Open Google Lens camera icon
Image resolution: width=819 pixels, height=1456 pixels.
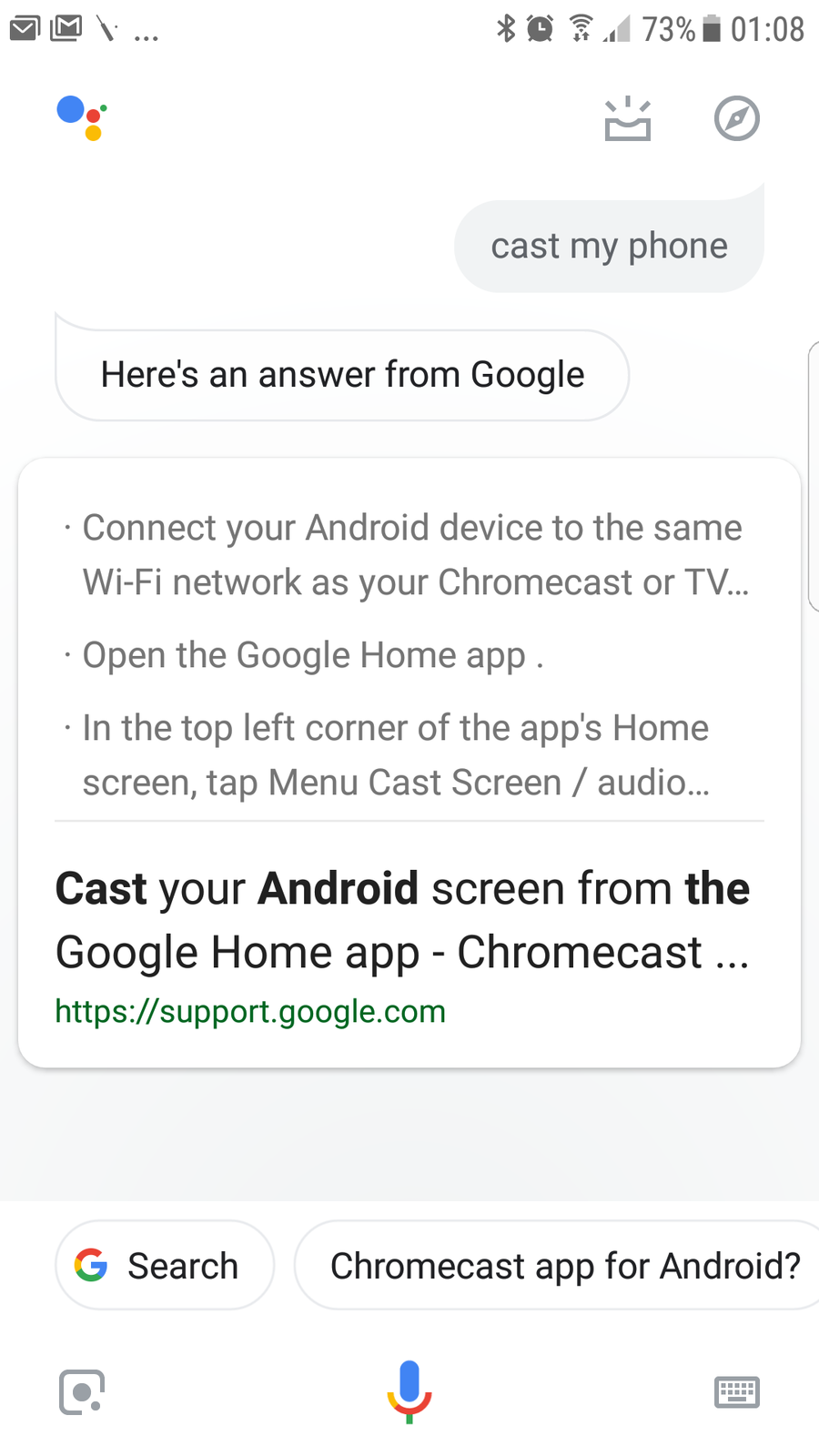82,1391
